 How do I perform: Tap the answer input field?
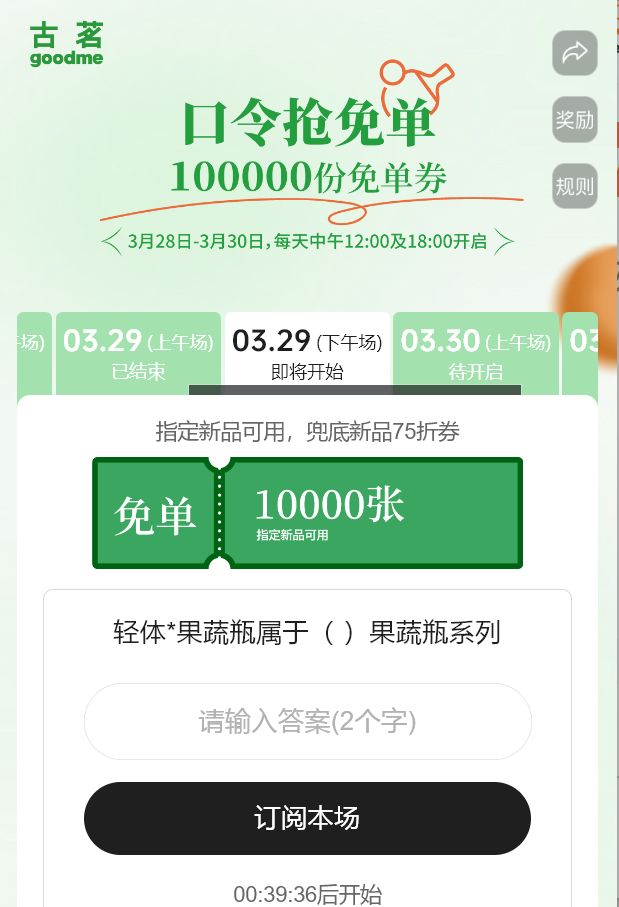[307, 721]
